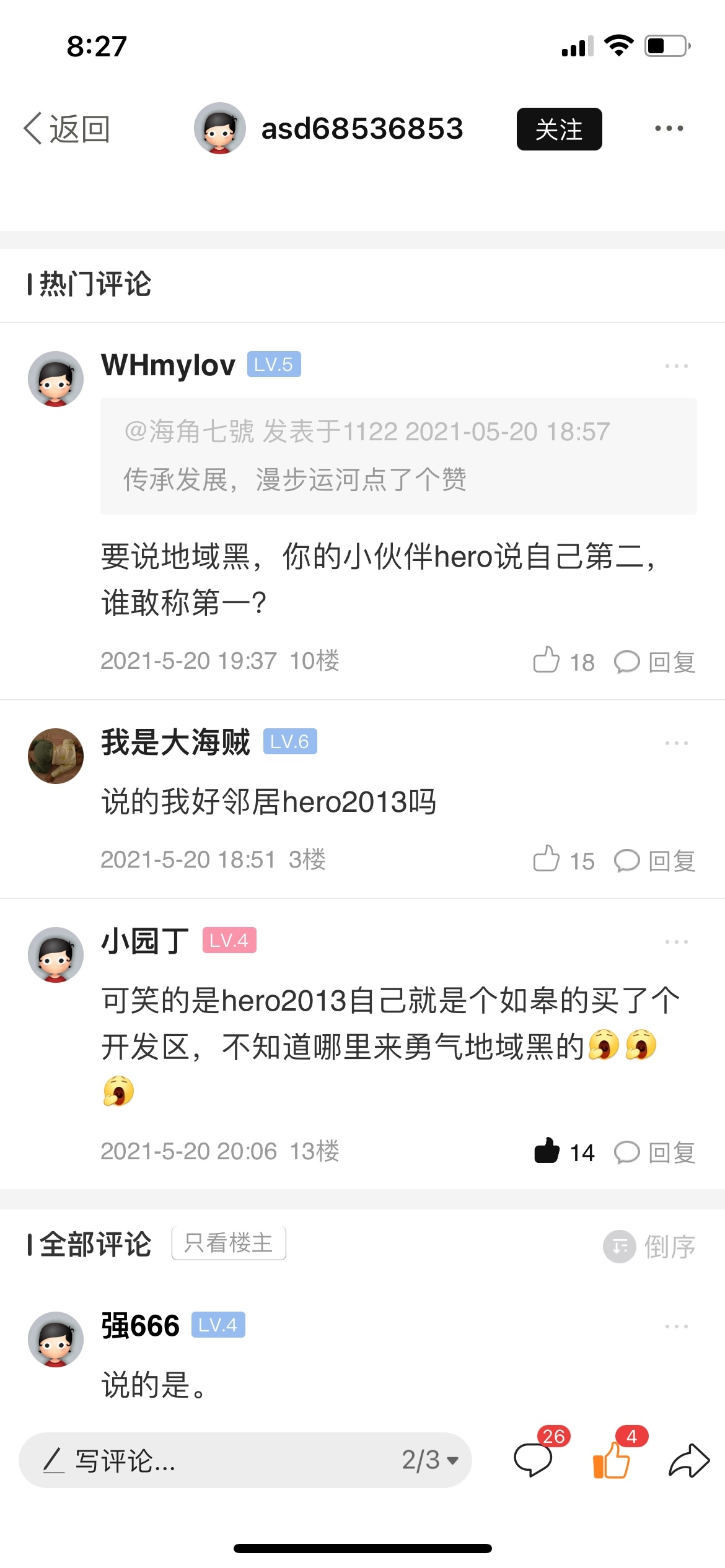Reply to 我是大海贼's comment

[654, 860]
